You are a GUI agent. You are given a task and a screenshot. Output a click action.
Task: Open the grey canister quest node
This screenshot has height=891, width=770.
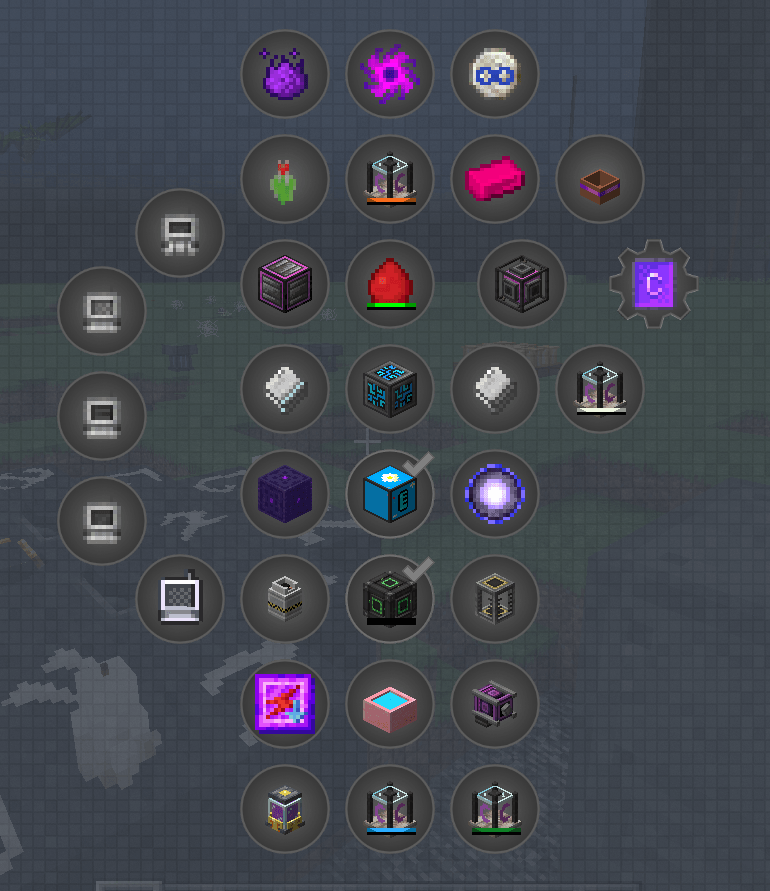(x=285, y=600)
